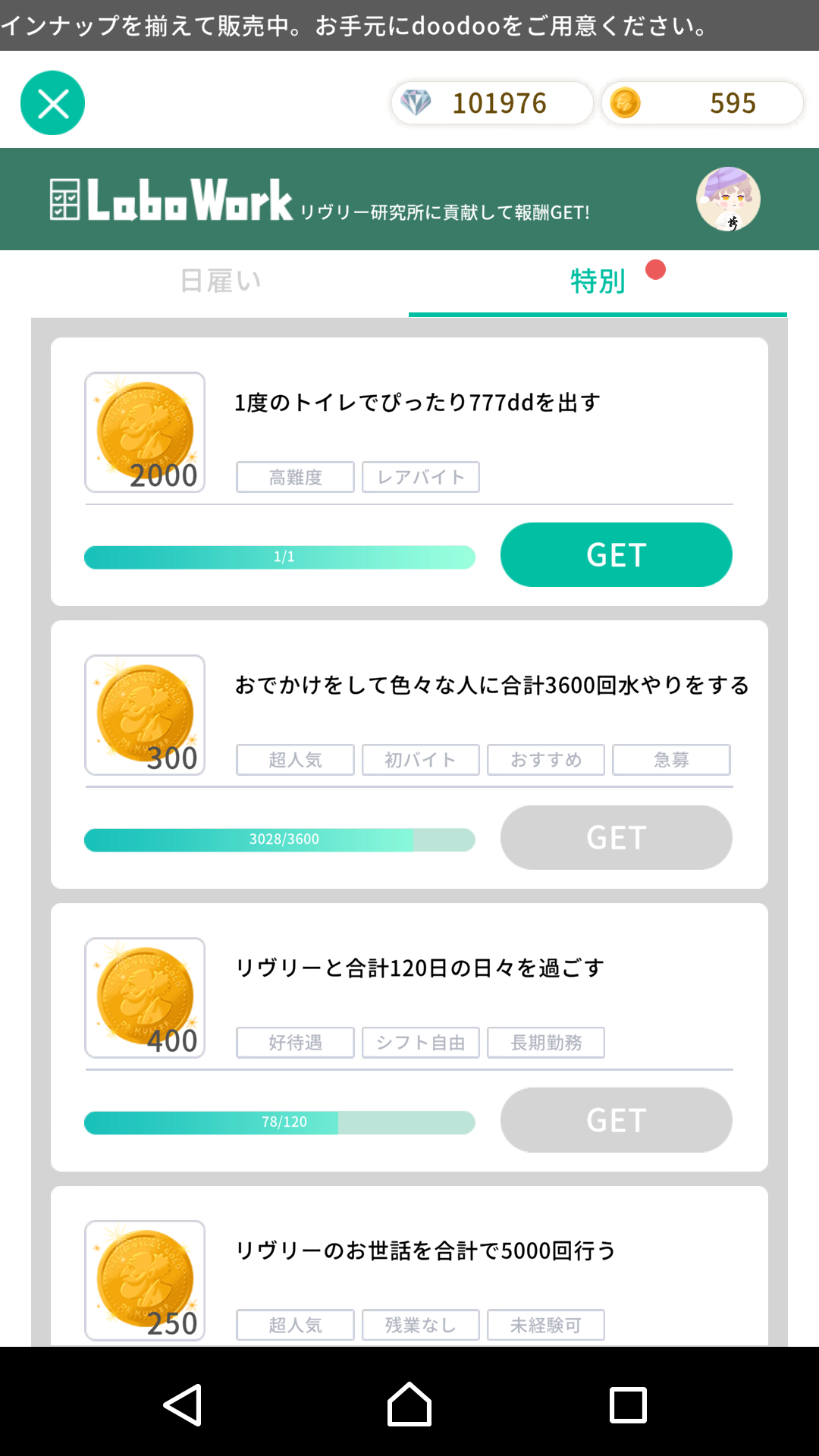Go back with the system back button
The image size is (819, 1456).
[183, 1404]
